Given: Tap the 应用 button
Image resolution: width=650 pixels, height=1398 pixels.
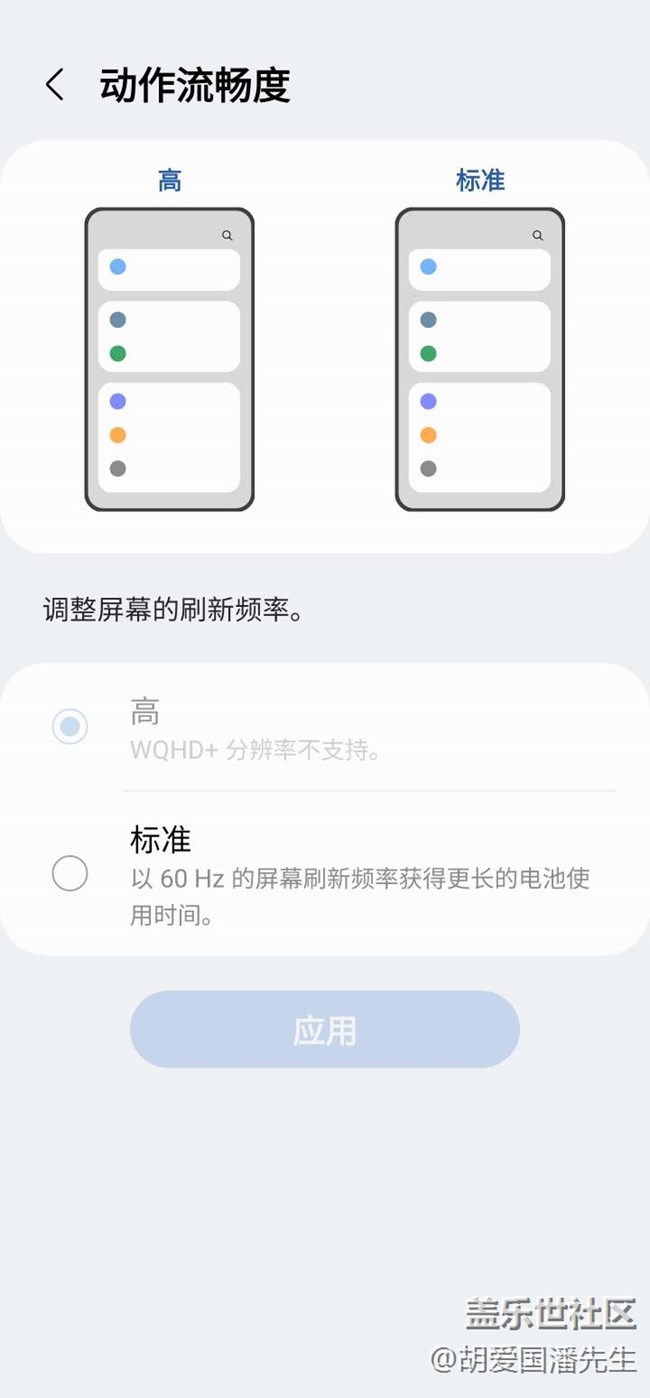Looking at the screenshot, I should [324, 1030].
